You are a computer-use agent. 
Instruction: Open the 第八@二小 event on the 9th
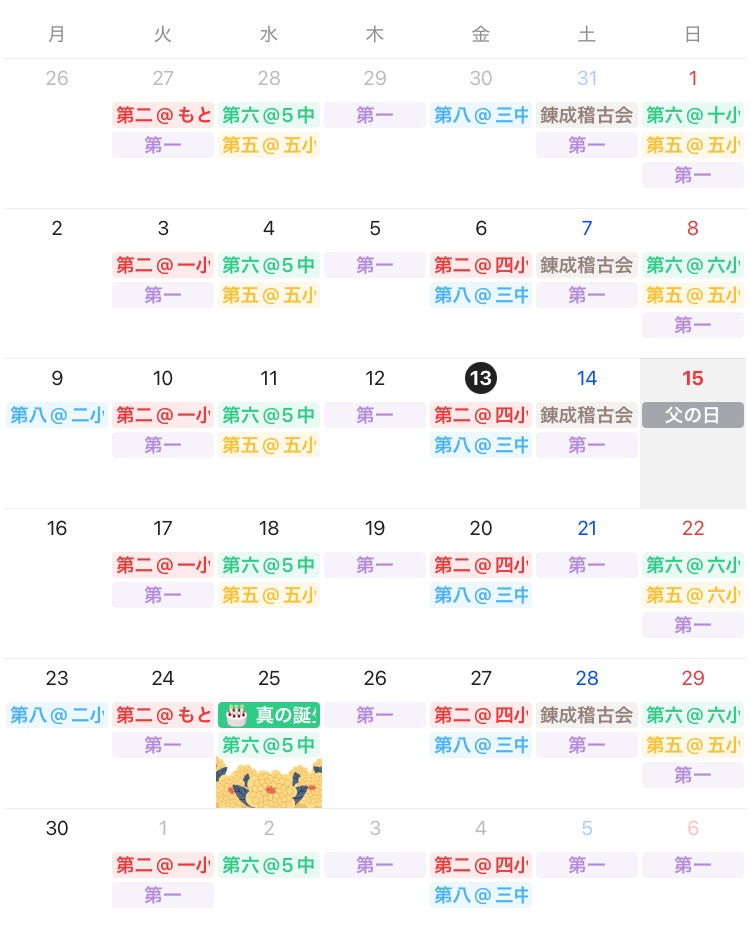pos(57,415)
